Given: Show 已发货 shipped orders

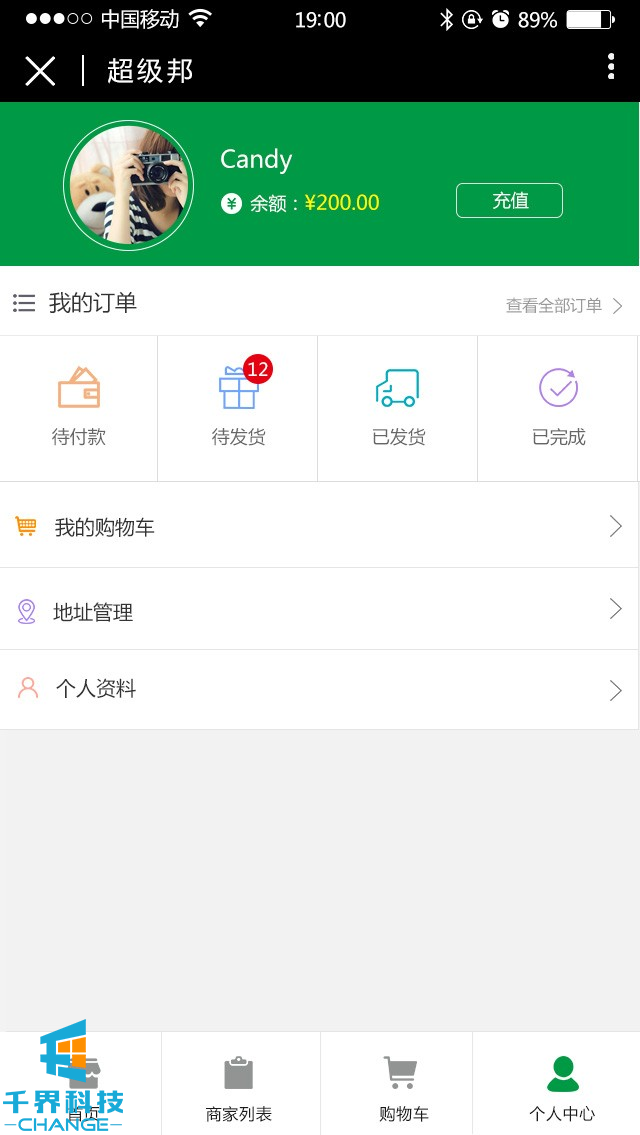Looking at the screenshot, I should (x=398, y=407).
